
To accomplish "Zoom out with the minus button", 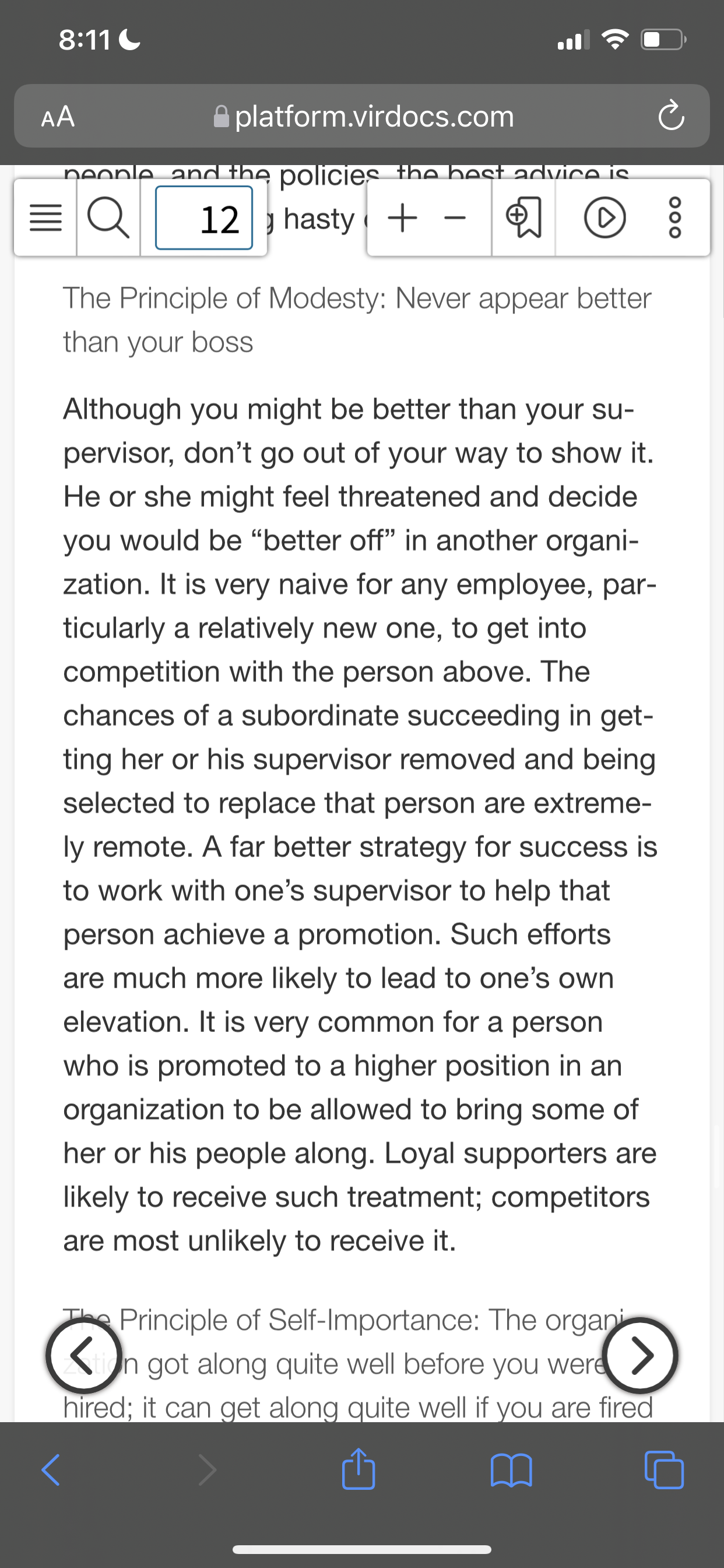I will click(455, 218).
